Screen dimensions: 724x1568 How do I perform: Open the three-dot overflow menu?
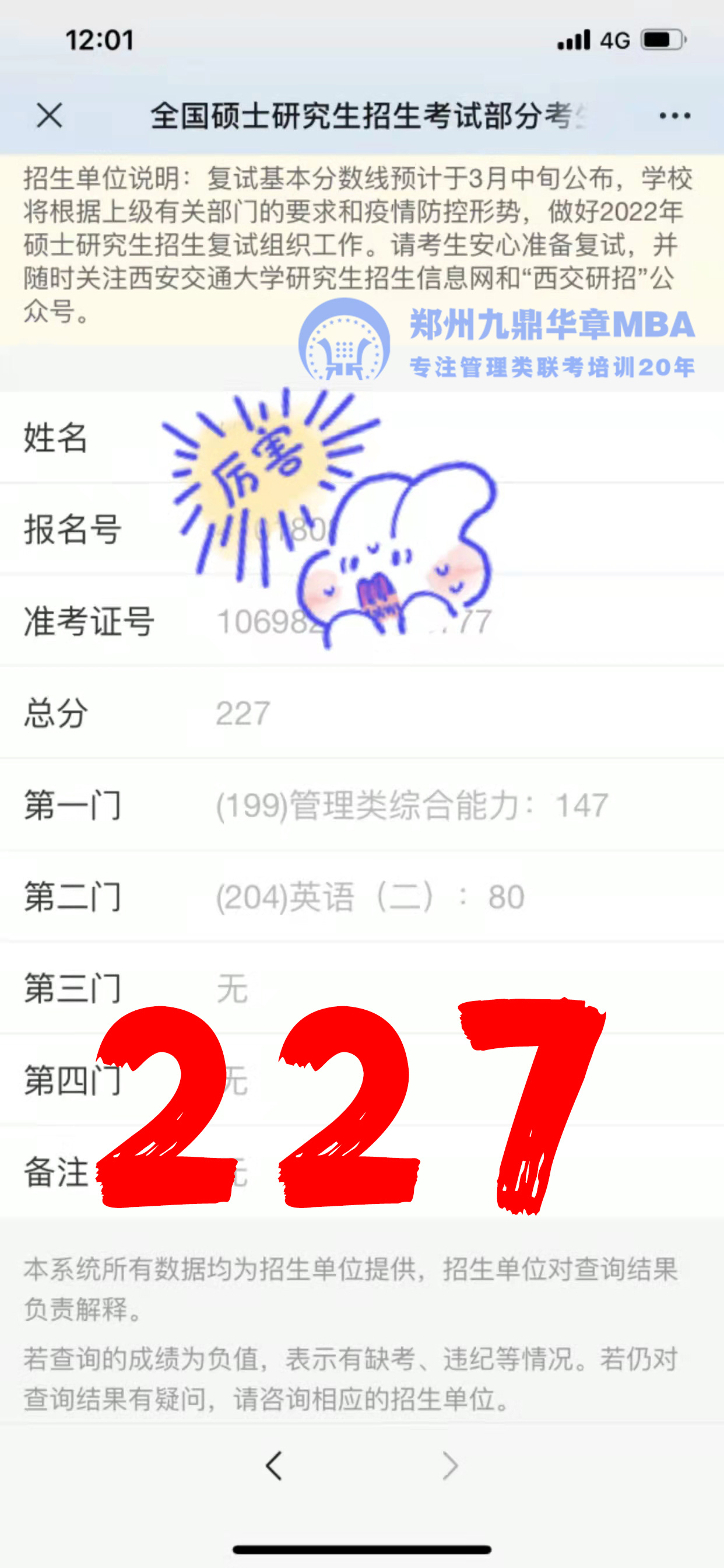pos(674,116)
